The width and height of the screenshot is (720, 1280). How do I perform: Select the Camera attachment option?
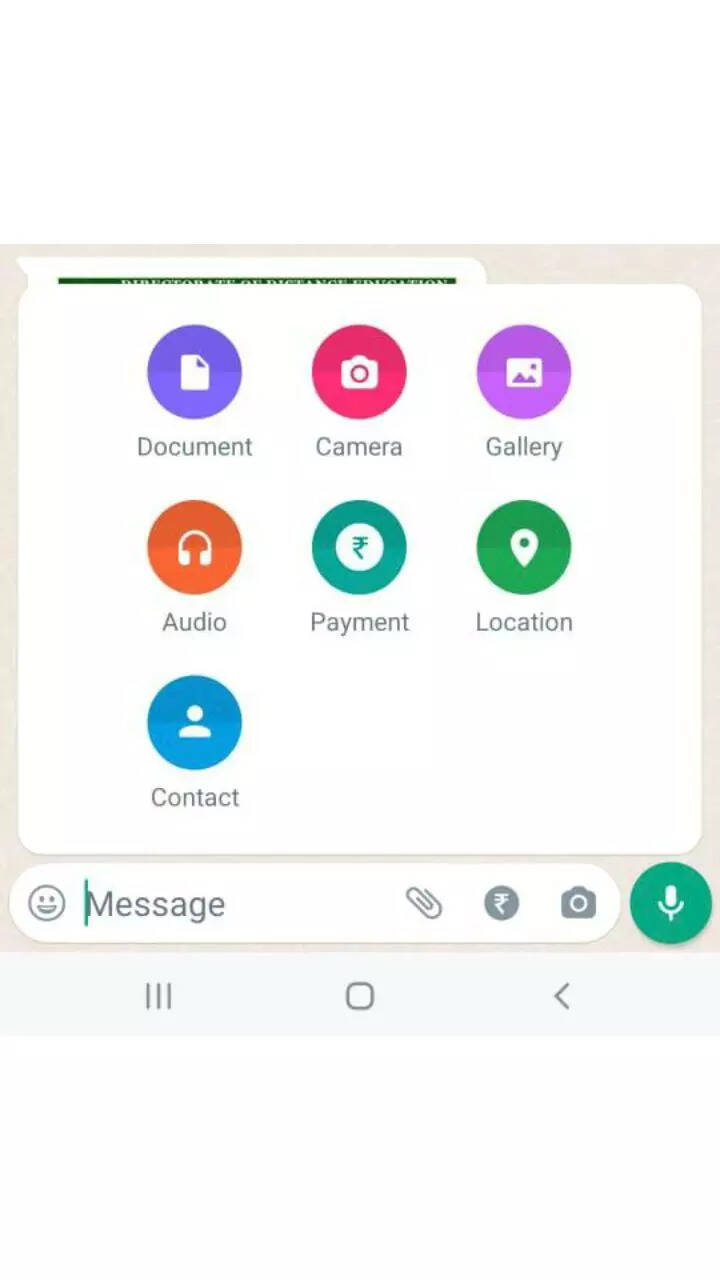tap(359, 371)
